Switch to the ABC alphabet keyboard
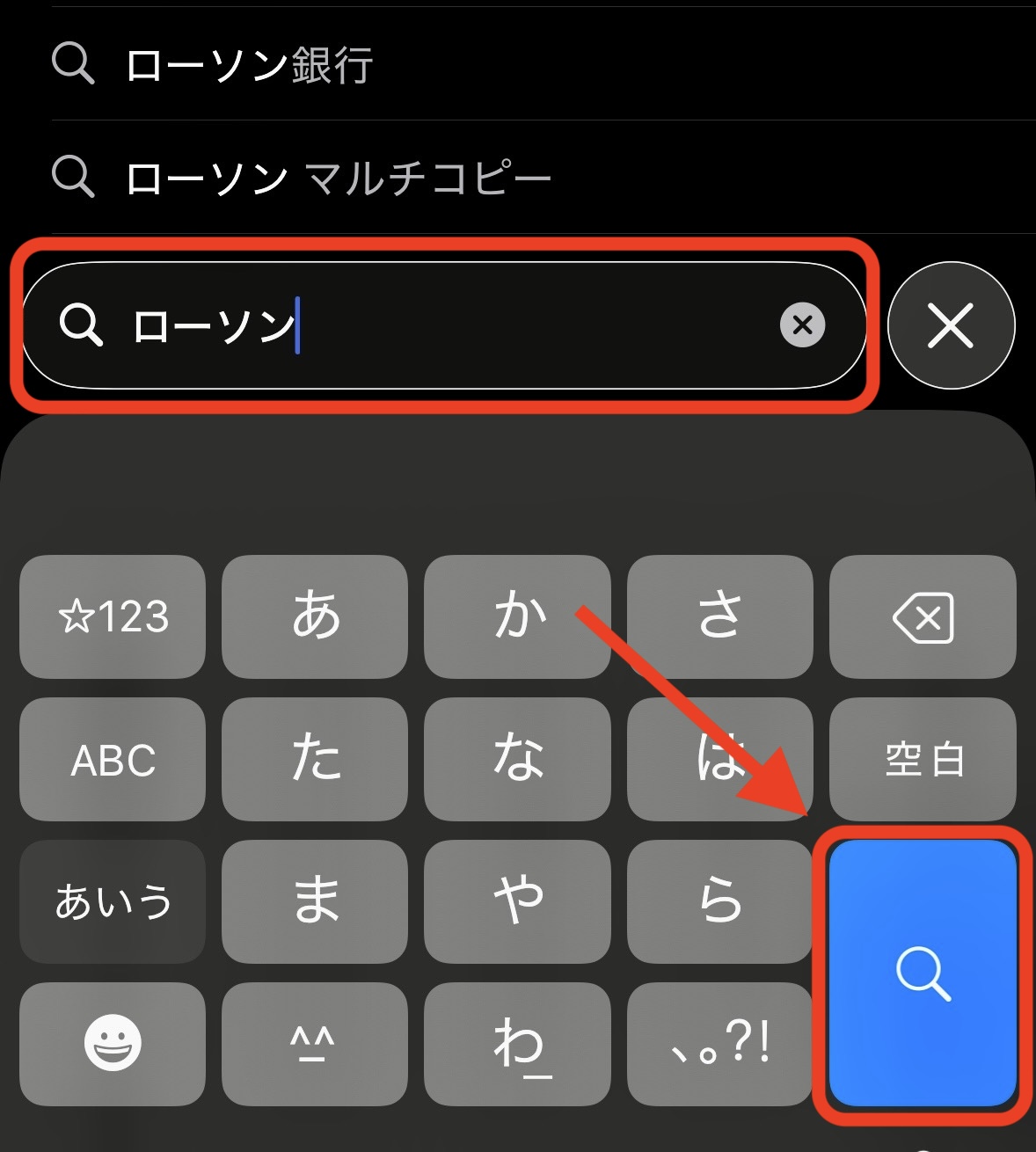Viewport: 1036px width, 1152px height. (x=112, y=760)
